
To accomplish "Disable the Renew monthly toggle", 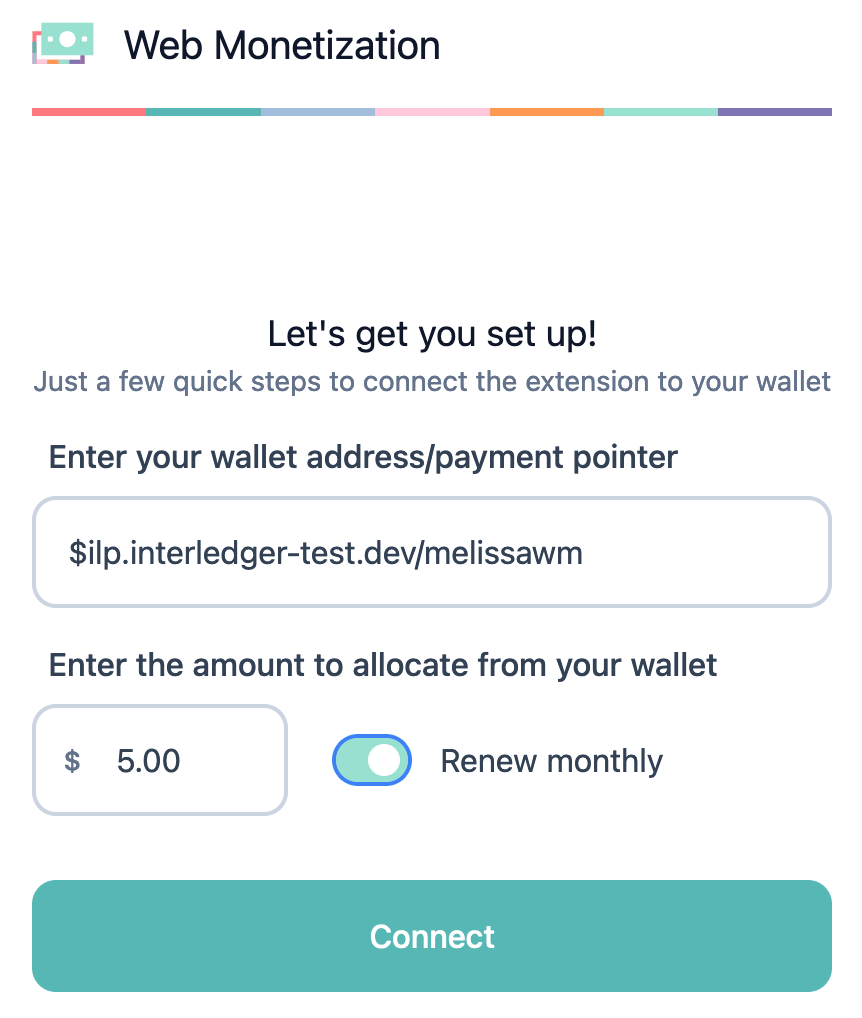I will click(x=371, y=760).
